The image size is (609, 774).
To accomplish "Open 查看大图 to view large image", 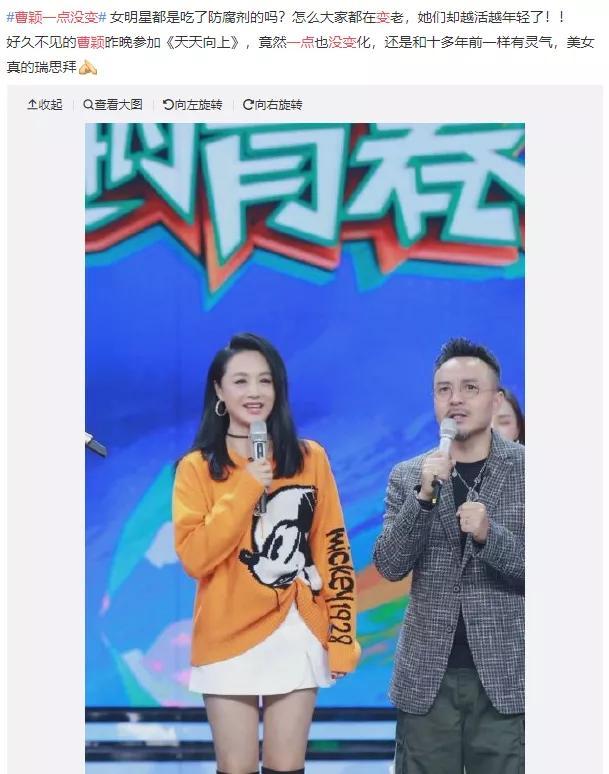I will pyautogui.click(x=113, y=104).
